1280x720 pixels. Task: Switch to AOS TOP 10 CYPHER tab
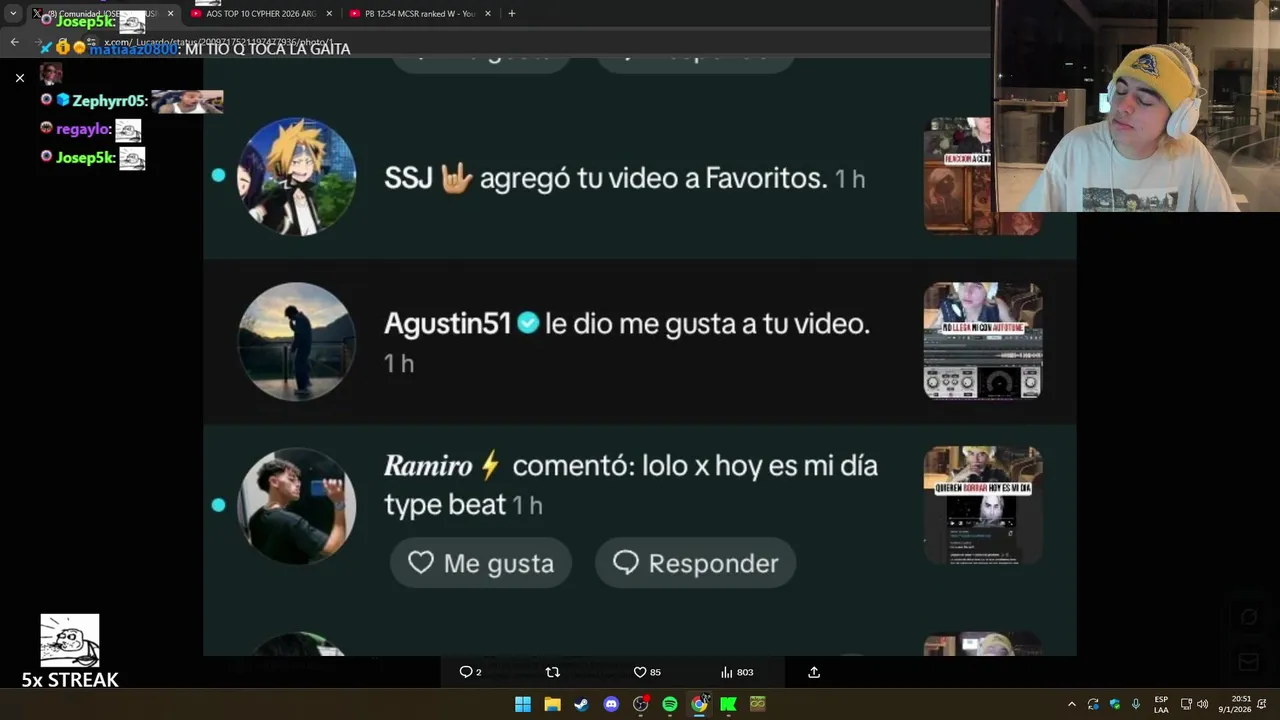260,14
